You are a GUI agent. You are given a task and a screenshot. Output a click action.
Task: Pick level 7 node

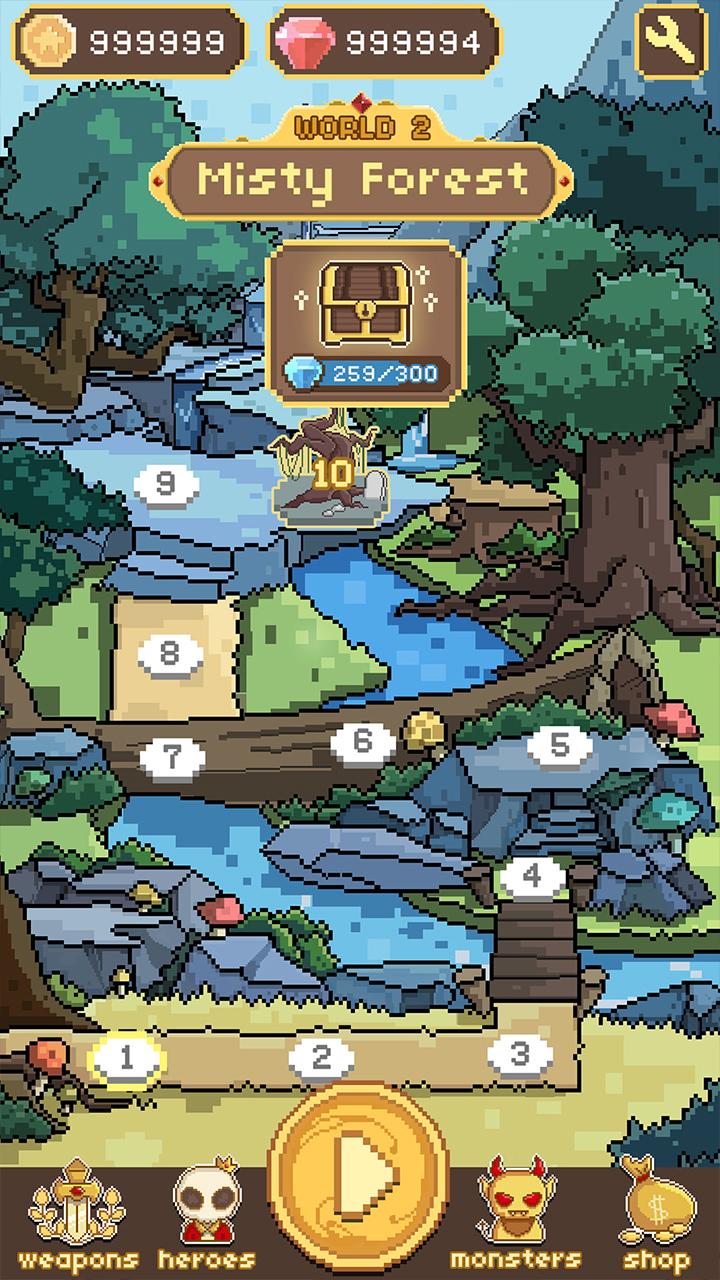pos(172,757)
